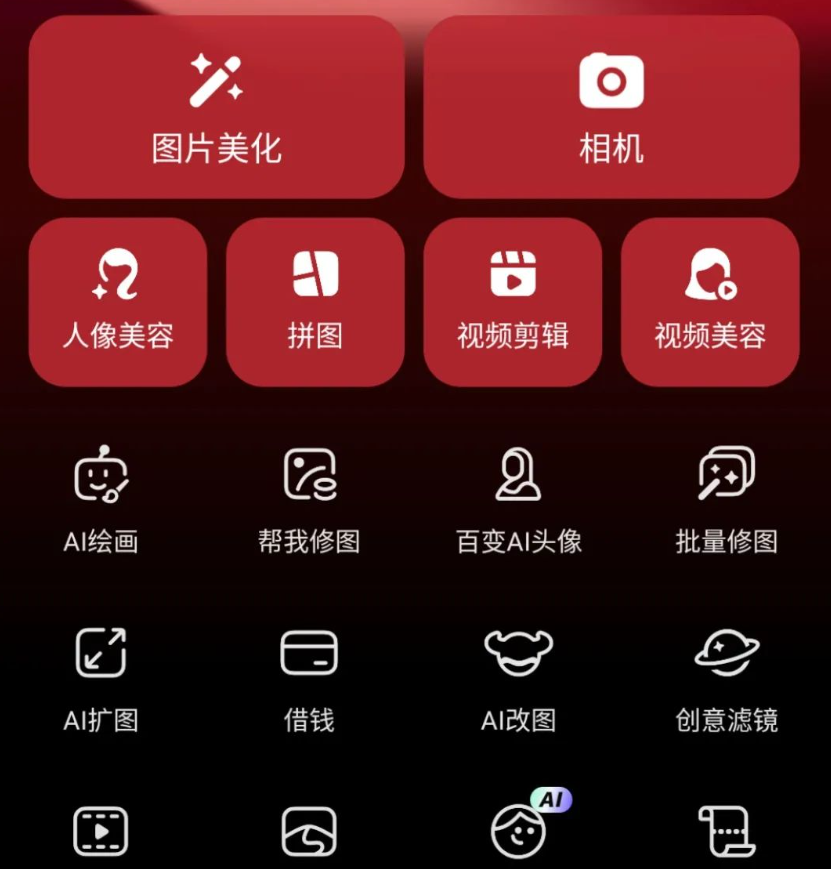The width and height of the screenshot is (831, 869).
Task: Click the video player icon in bottom row
Action: 99,833
